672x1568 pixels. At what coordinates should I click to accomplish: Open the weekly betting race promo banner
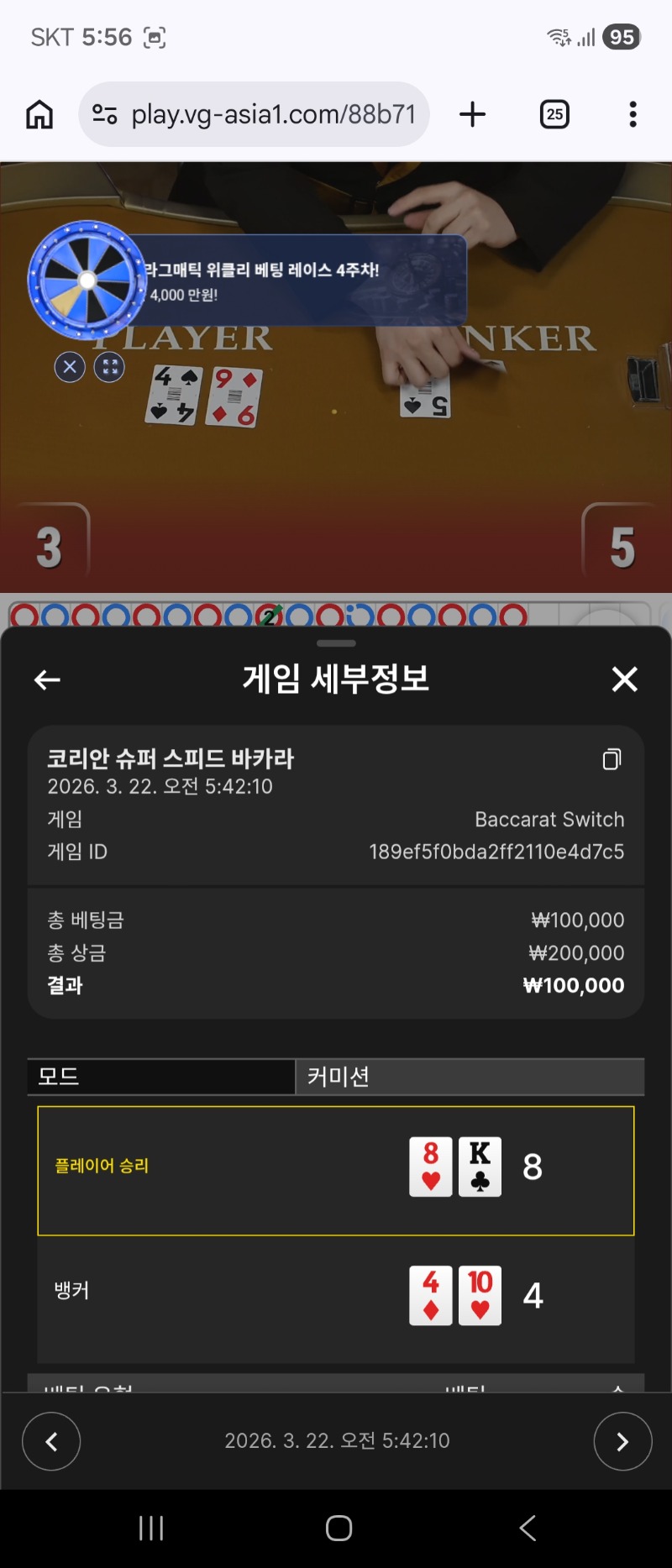(302, 281)
